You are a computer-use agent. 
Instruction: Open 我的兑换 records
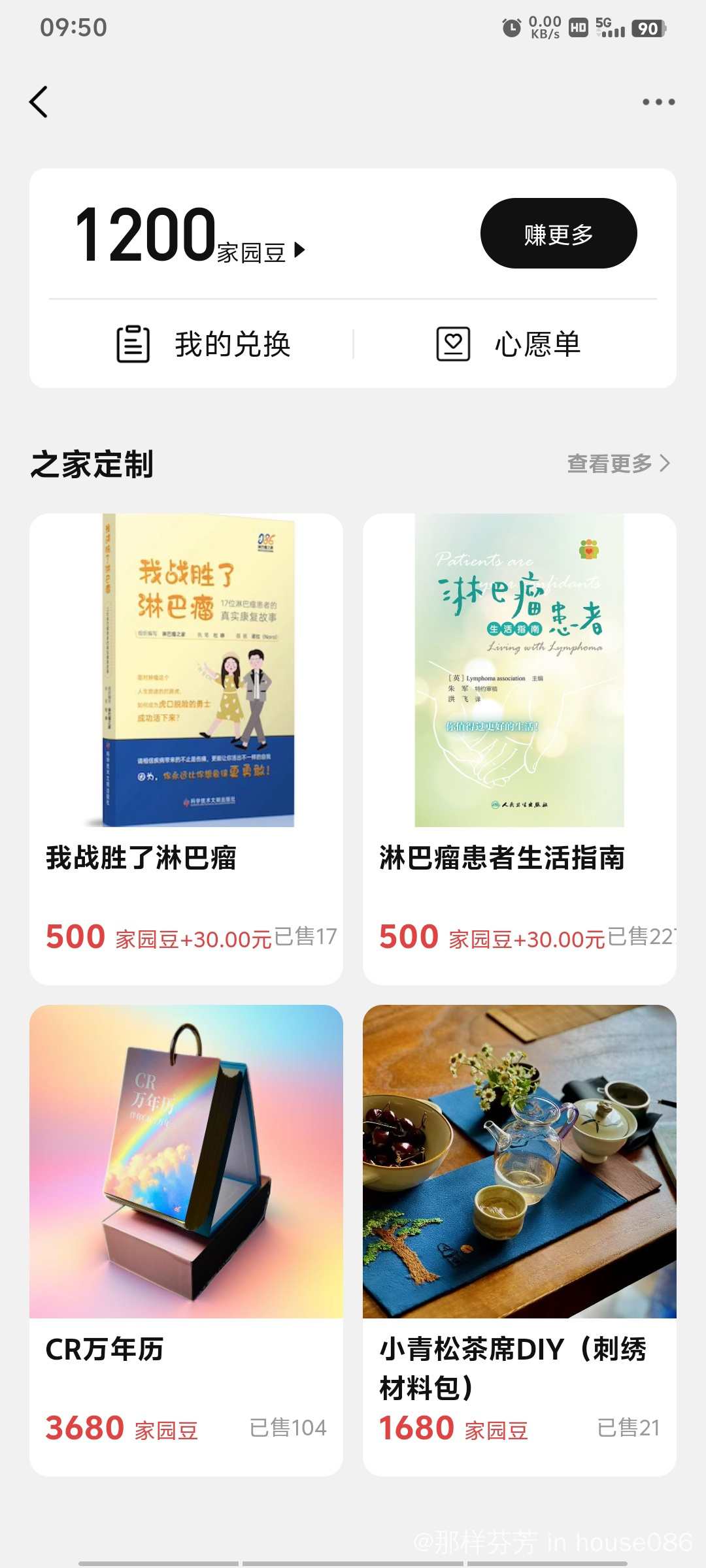point(204,344)
